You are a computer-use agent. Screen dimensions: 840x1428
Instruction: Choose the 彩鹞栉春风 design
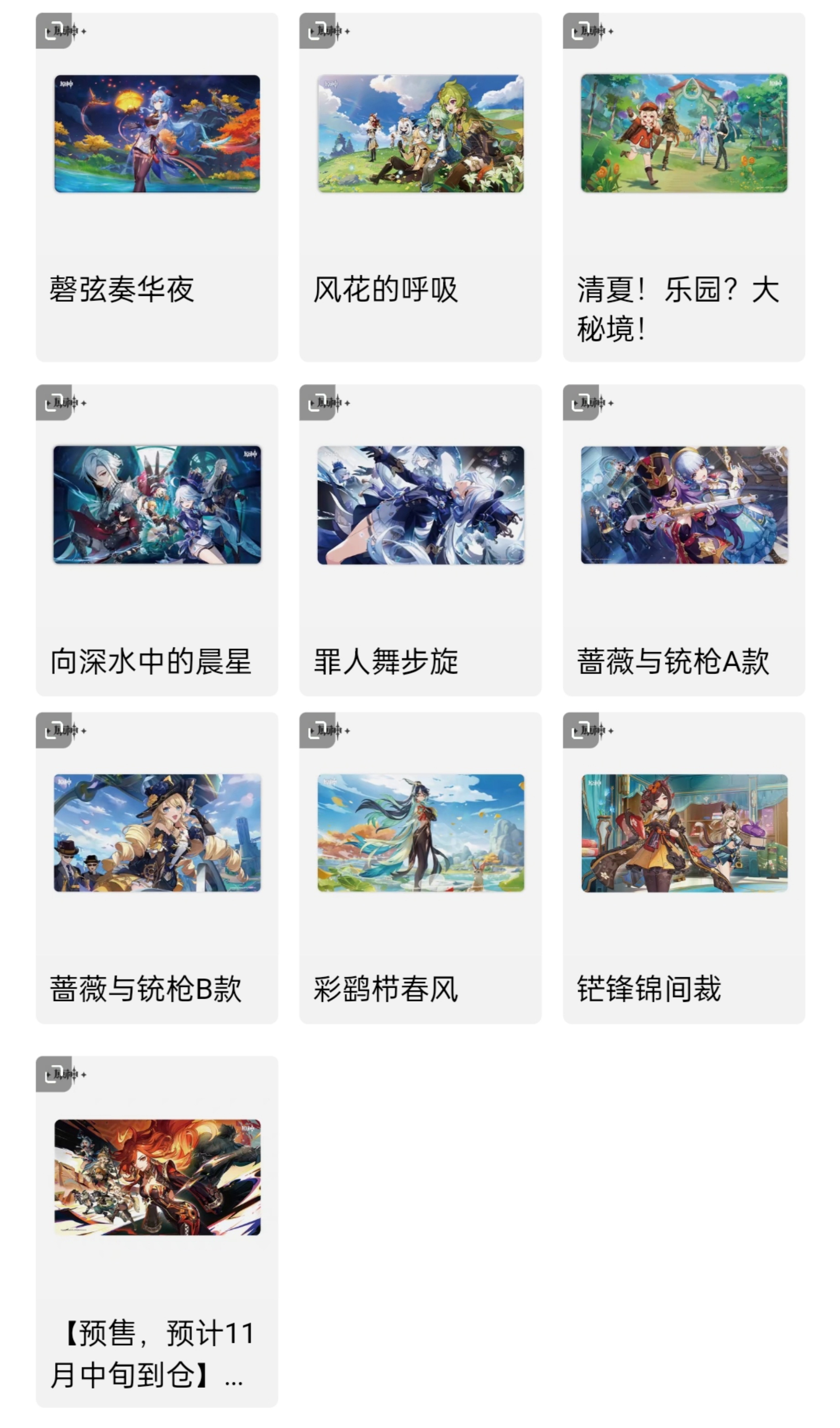[420, 867]
